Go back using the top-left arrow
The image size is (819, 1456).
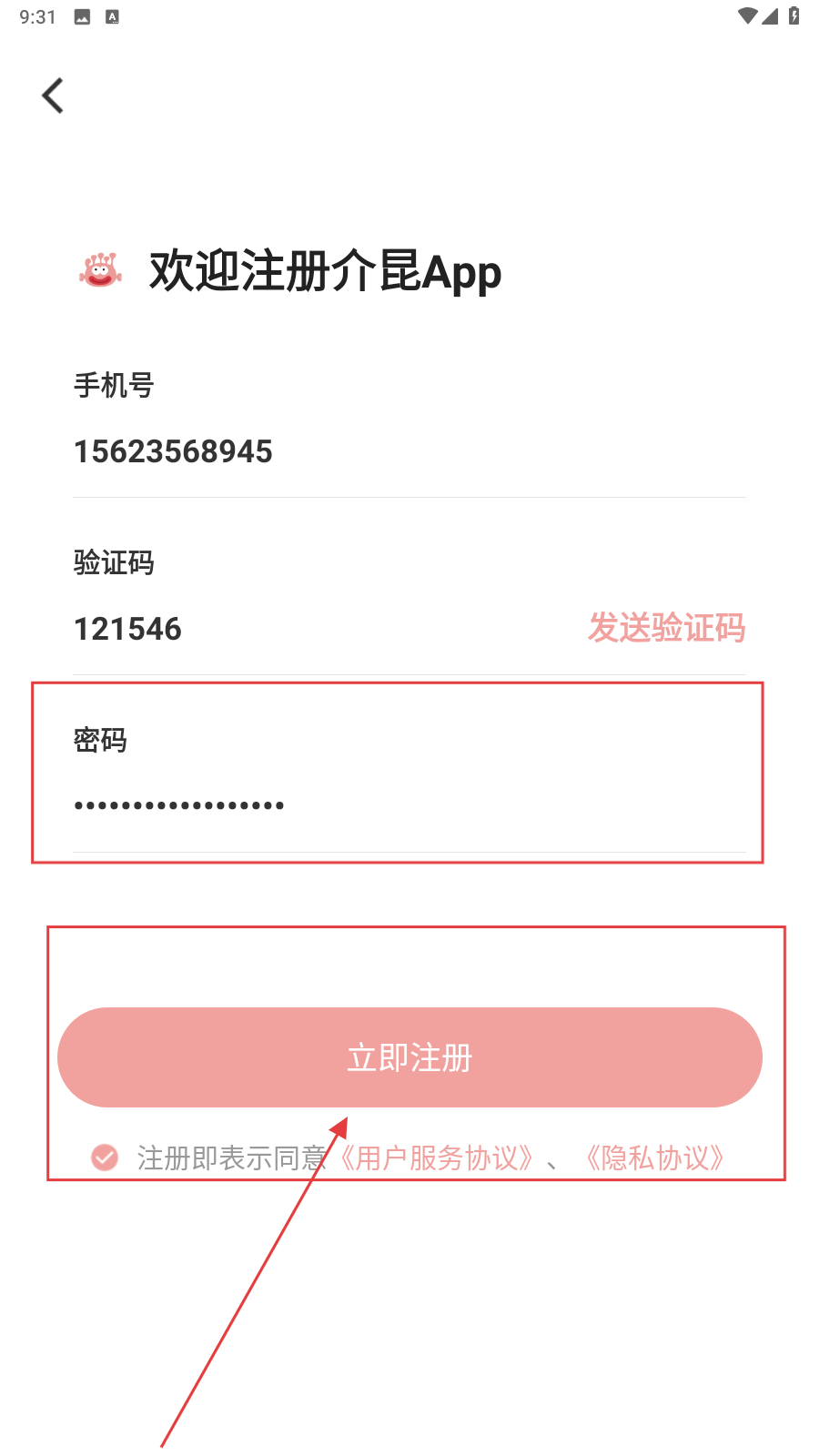[53, 96]
